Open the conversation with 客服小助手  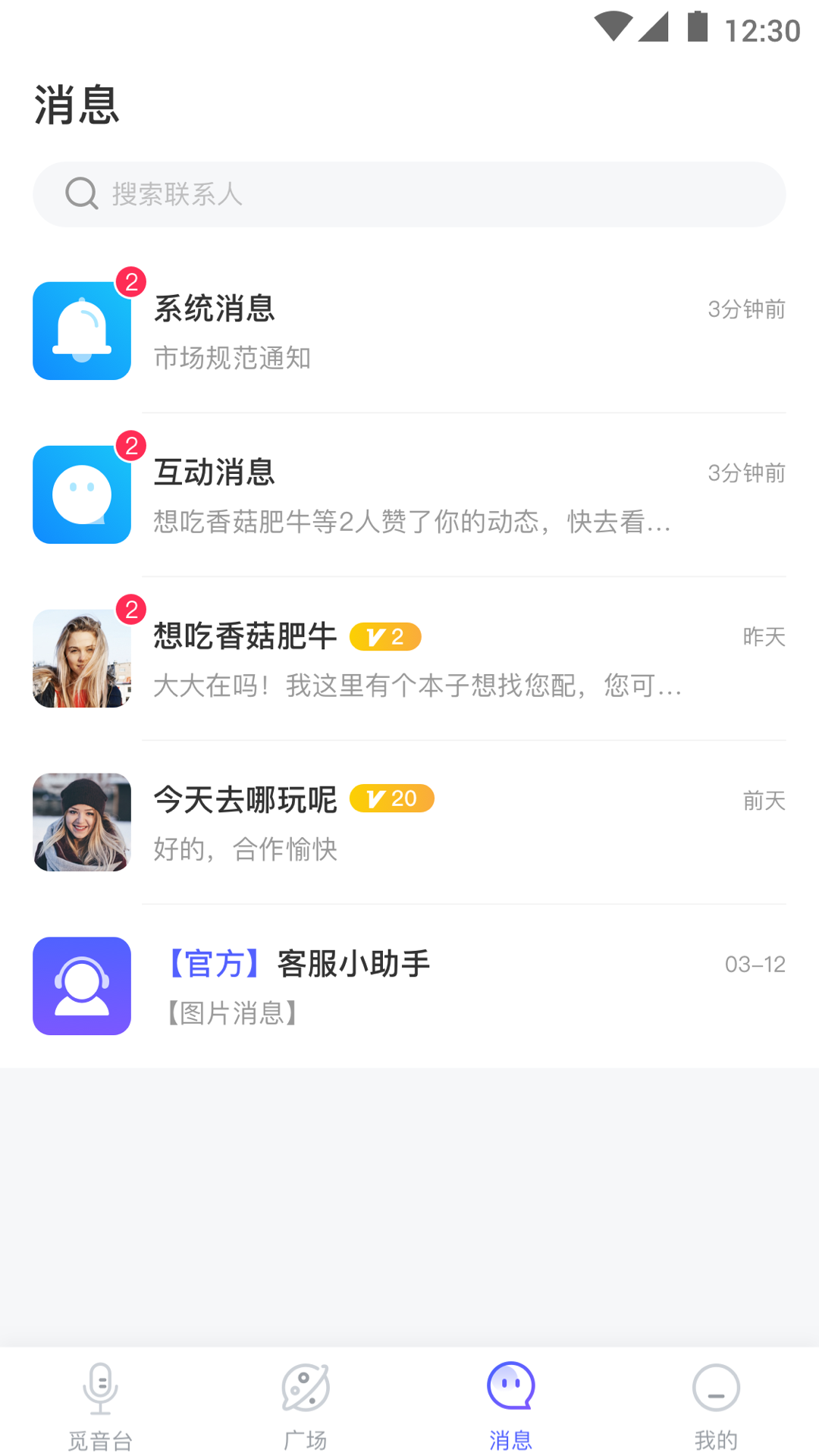pyautogui.click(x=409, y=986)
